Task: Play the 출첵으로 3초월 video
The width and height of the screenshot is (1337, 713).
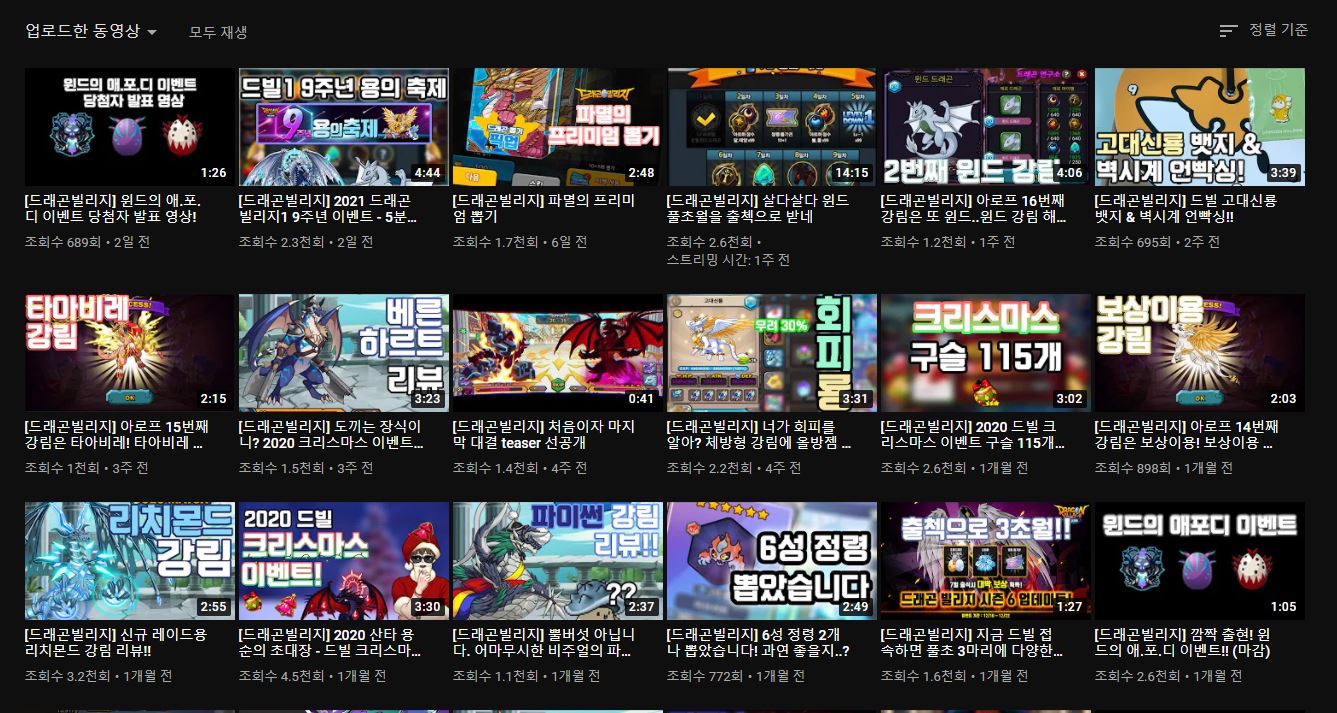Action: coord(985,561)
